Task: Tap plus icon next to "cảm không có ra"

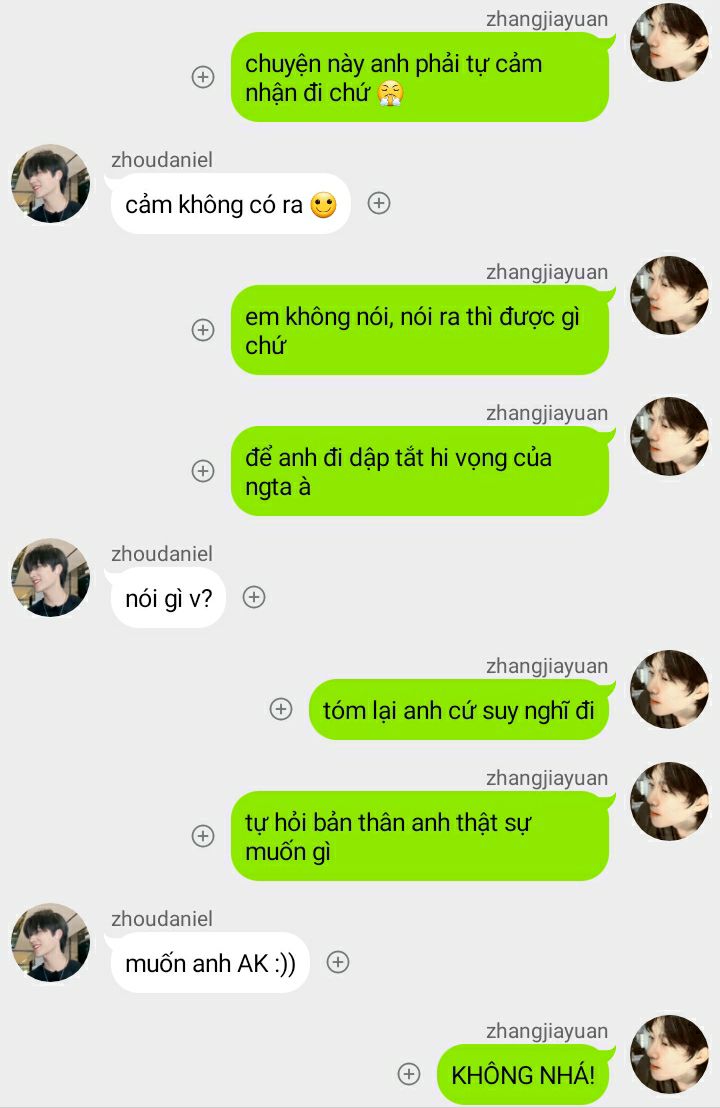Action: (x=378, y=203)
